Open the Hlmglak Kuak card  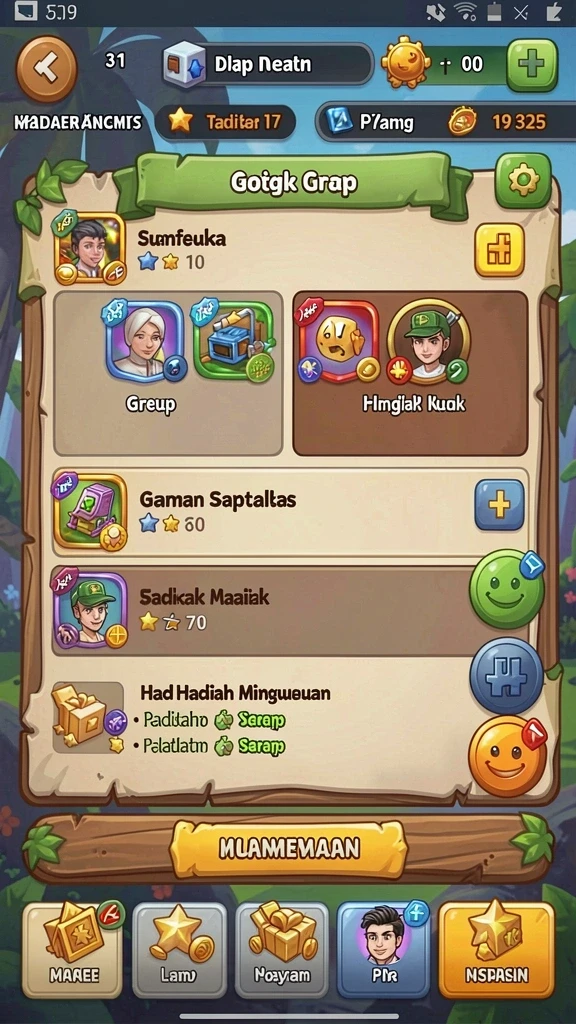point(410,373)
